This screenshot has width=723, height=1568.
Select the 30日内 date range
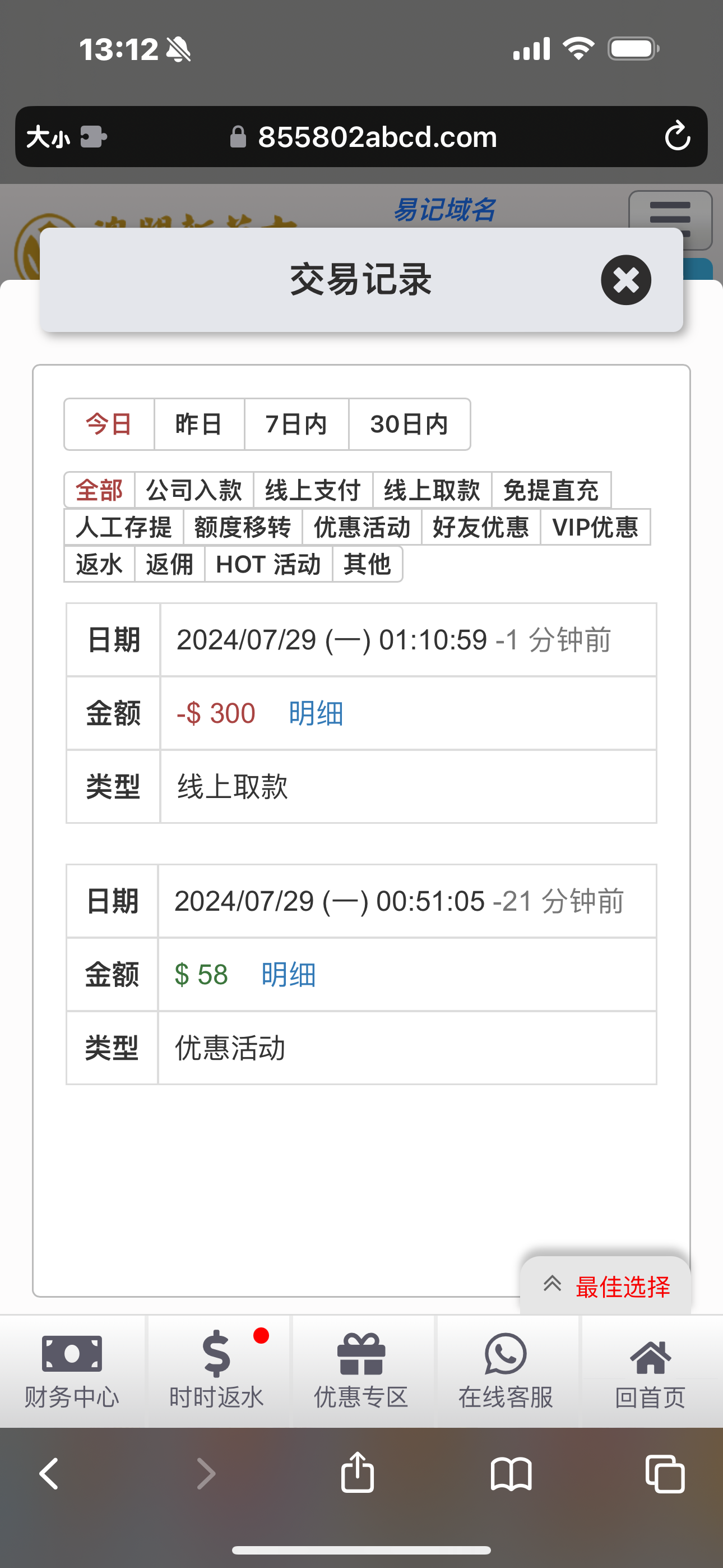coord(409,425)
